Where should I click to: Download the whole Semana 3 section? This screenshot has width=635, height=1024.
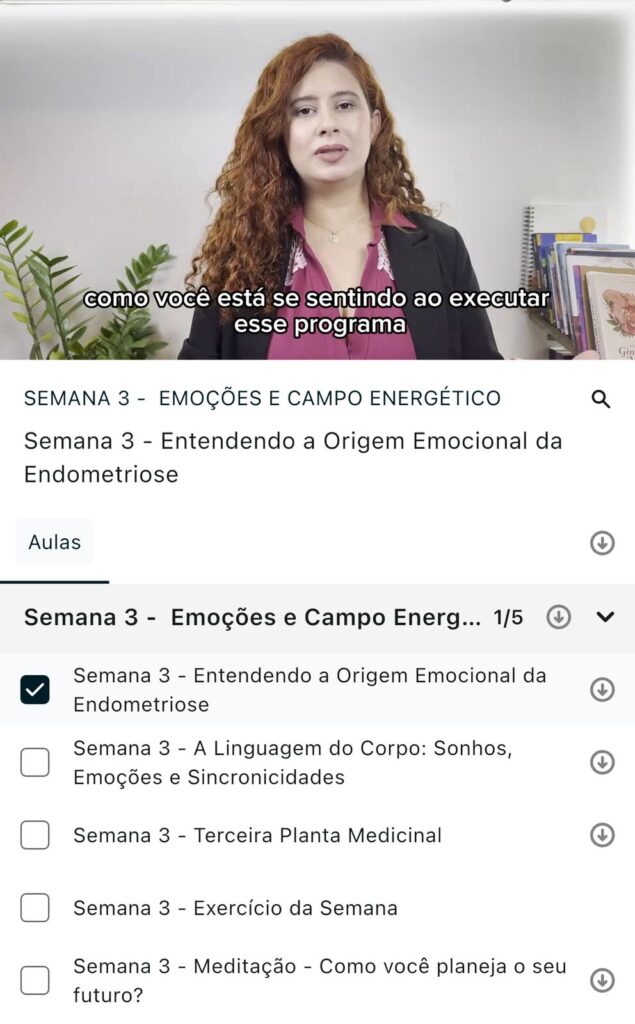pyautogui.click(x=559, y=617)
